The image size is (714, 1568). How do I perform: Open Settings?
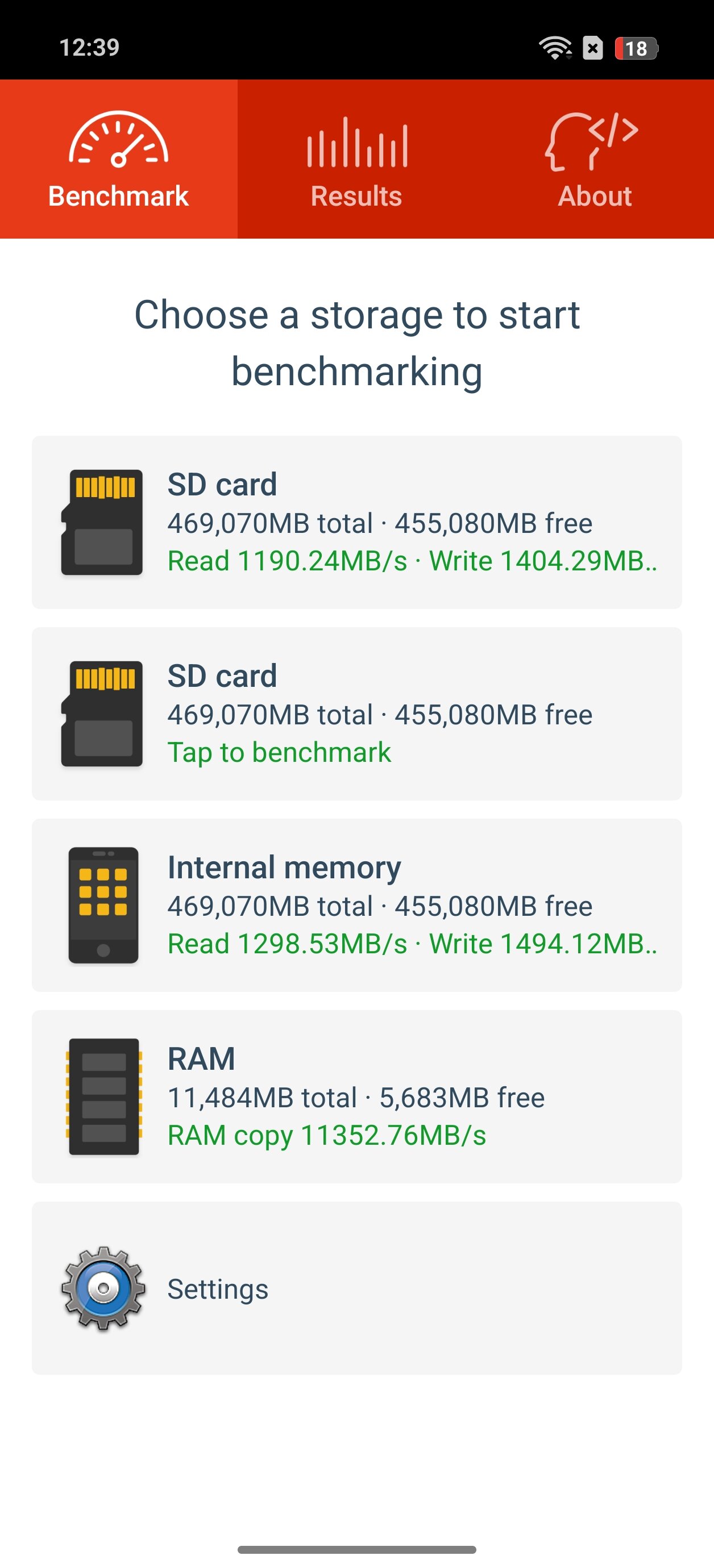coord(357,1288)
